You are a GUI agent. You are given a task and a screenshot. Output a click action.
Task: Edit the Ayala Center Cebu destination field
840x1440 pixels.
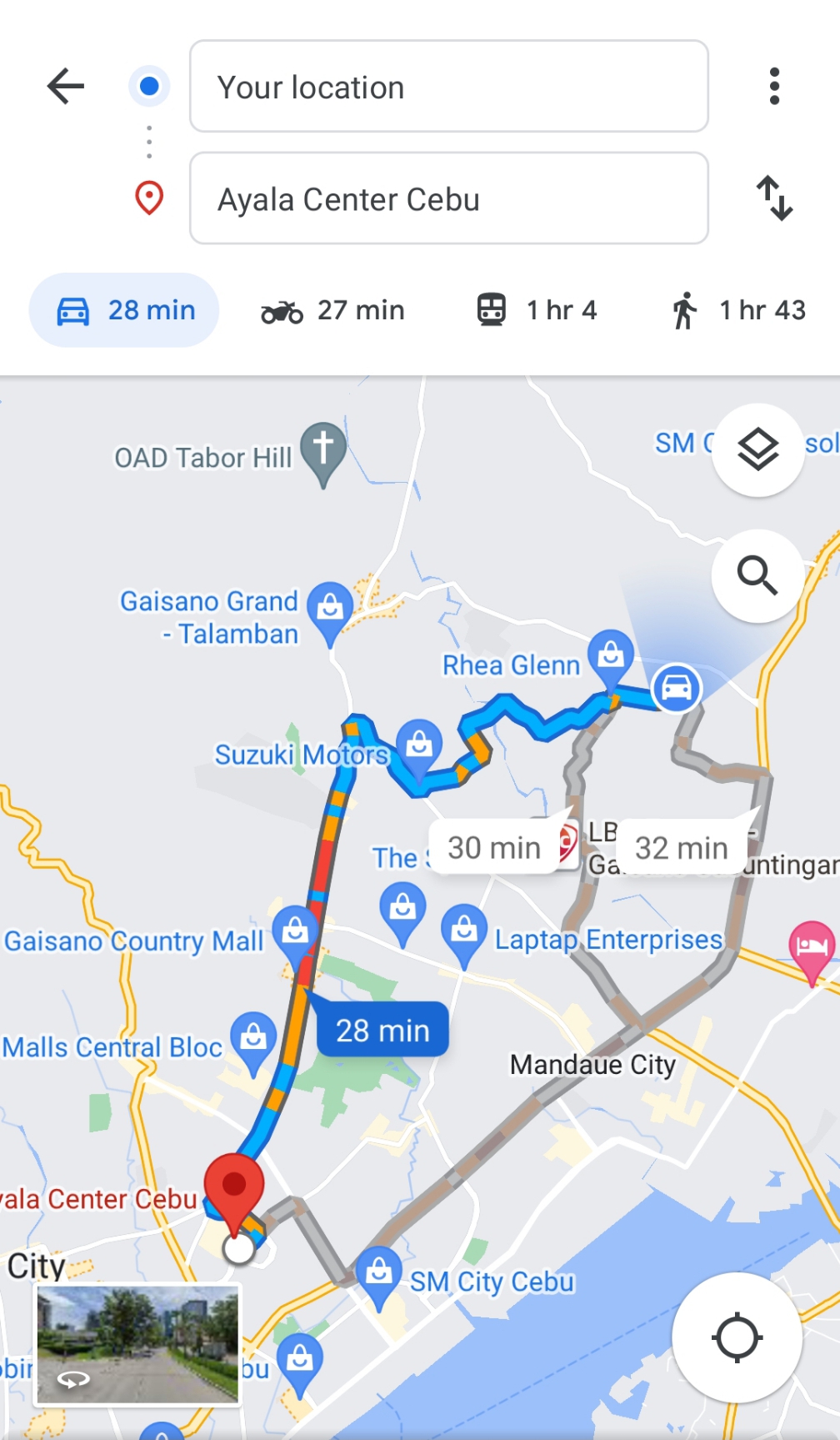(x=448, y=198)
